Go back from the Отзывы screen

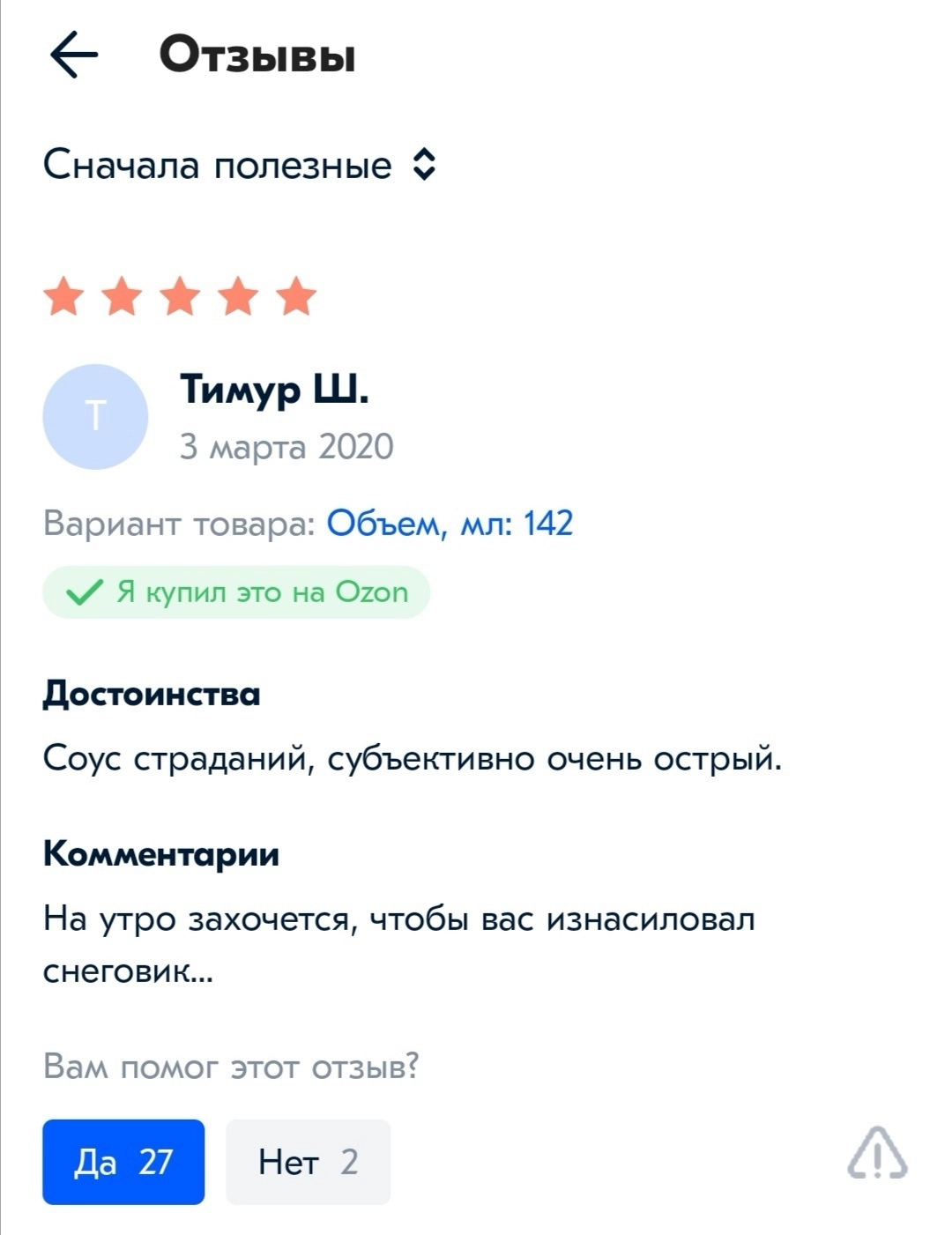click(x=74, y=56)
